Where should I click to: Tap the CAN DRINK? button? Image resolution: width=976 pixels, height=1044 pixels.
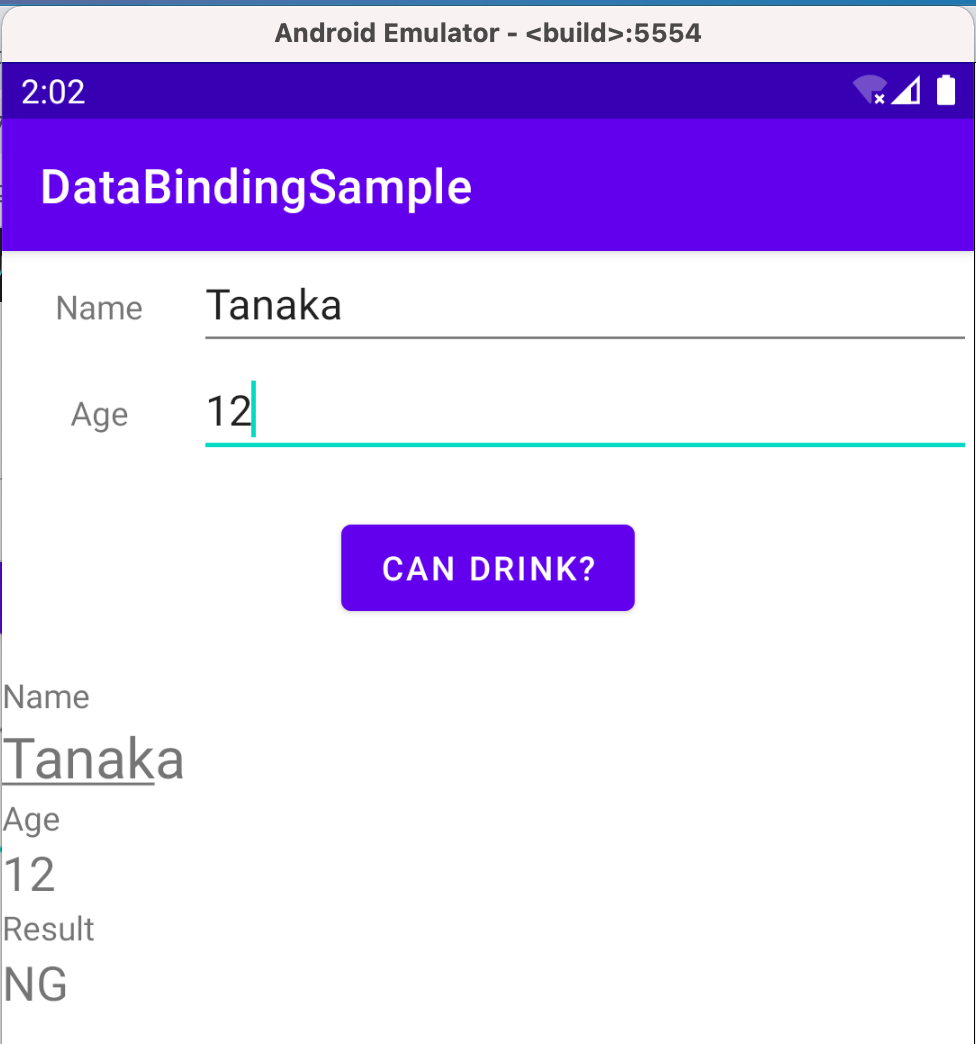[x=488, y=568]
